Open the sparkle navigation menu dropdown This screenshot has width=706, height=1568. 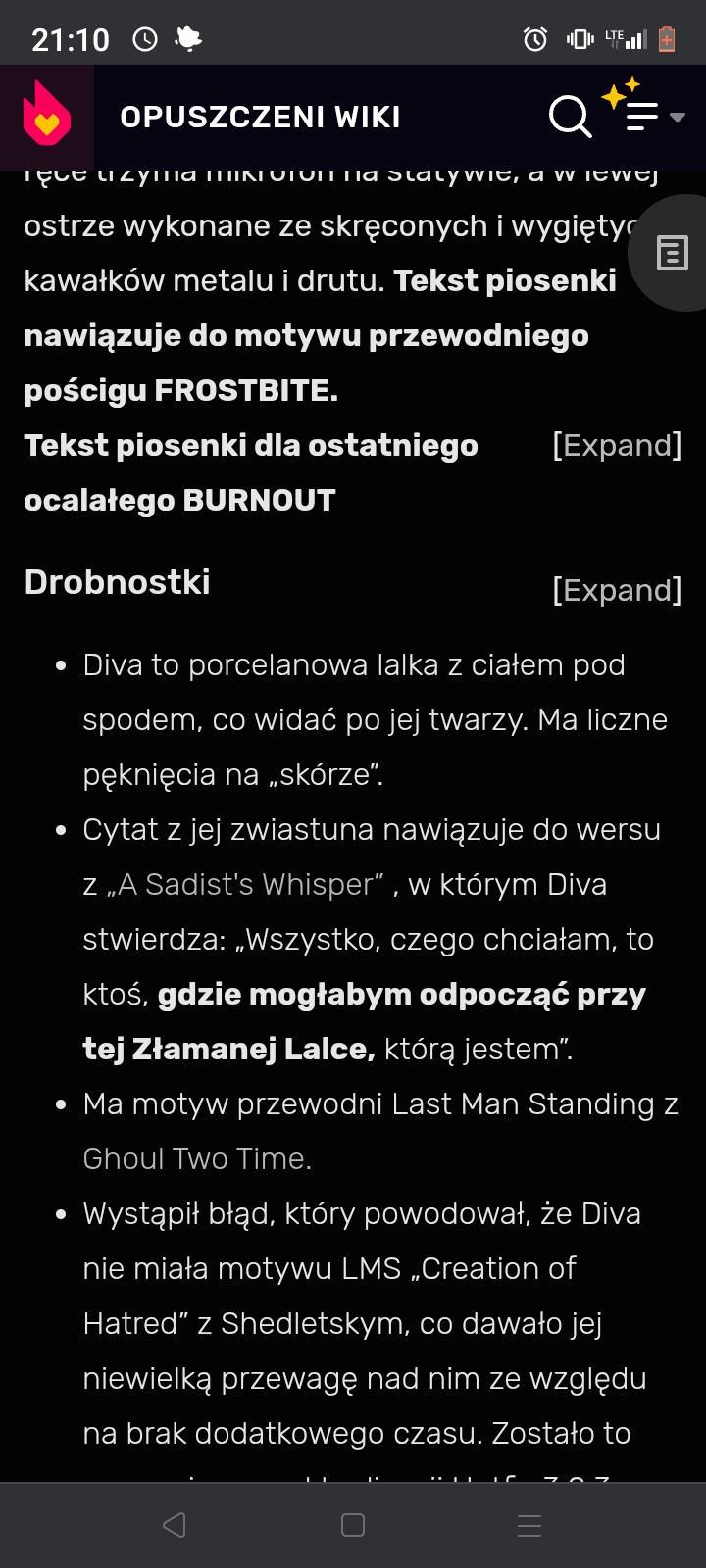click(x=643, y=108)
